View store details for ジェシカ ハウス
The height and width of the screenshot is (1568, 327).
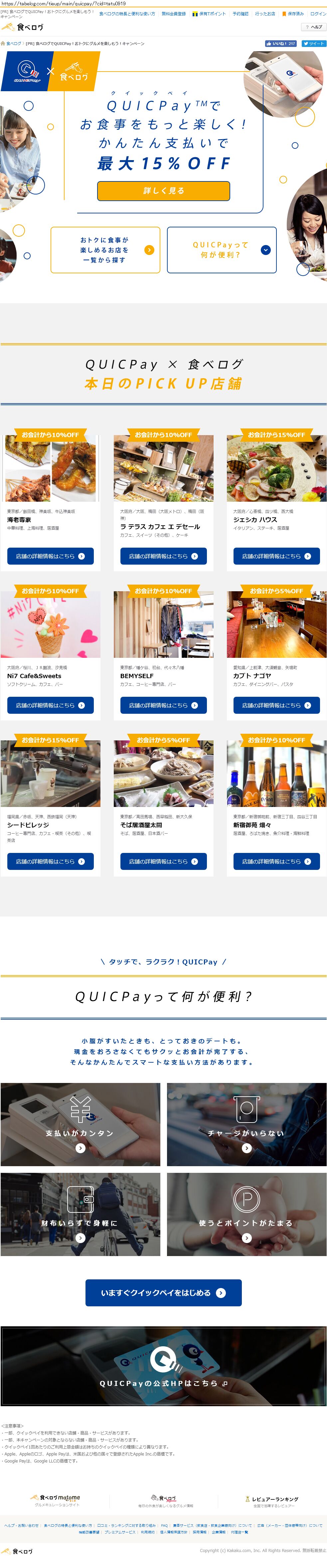[x=276, y=556]
